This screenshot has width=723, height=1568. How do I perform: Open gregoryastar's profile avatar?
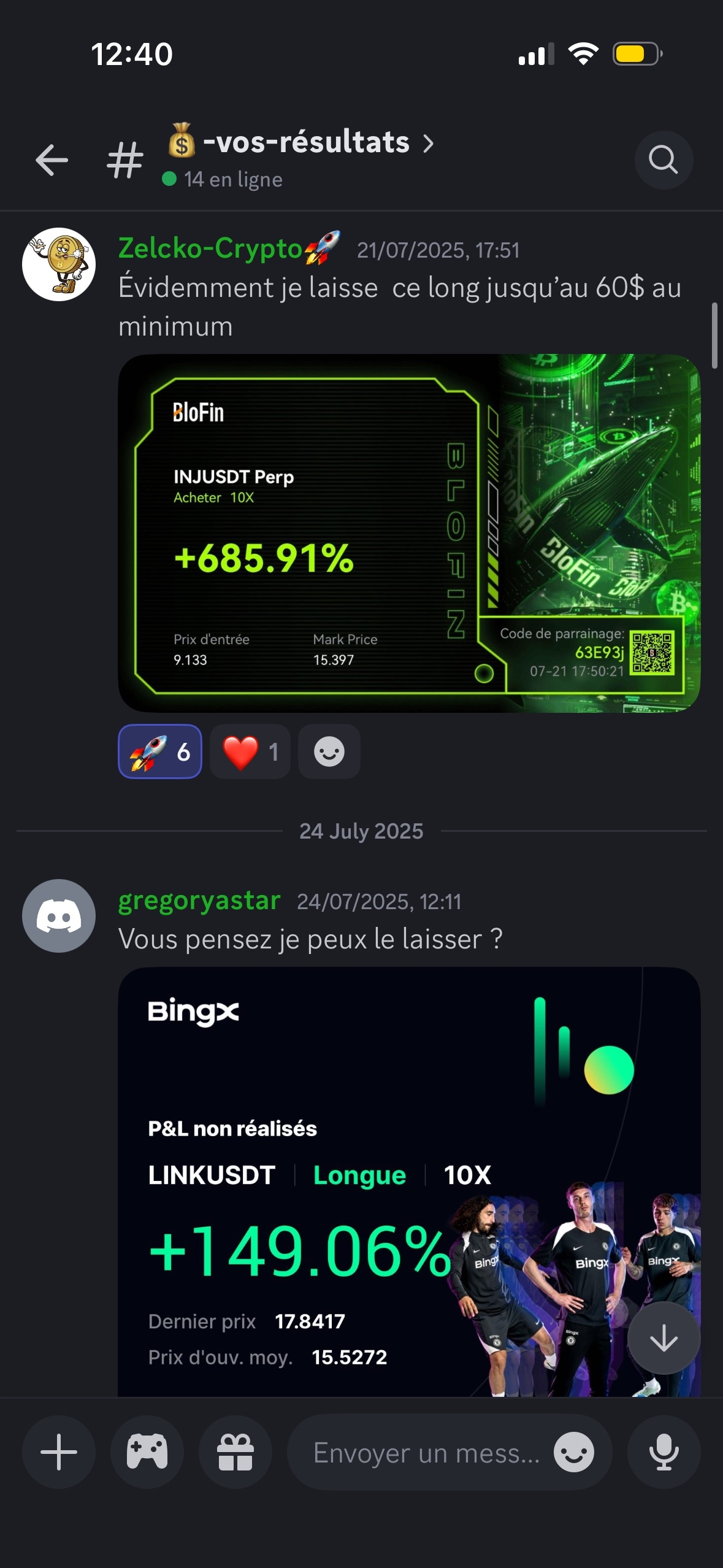[x=59, y=915]
